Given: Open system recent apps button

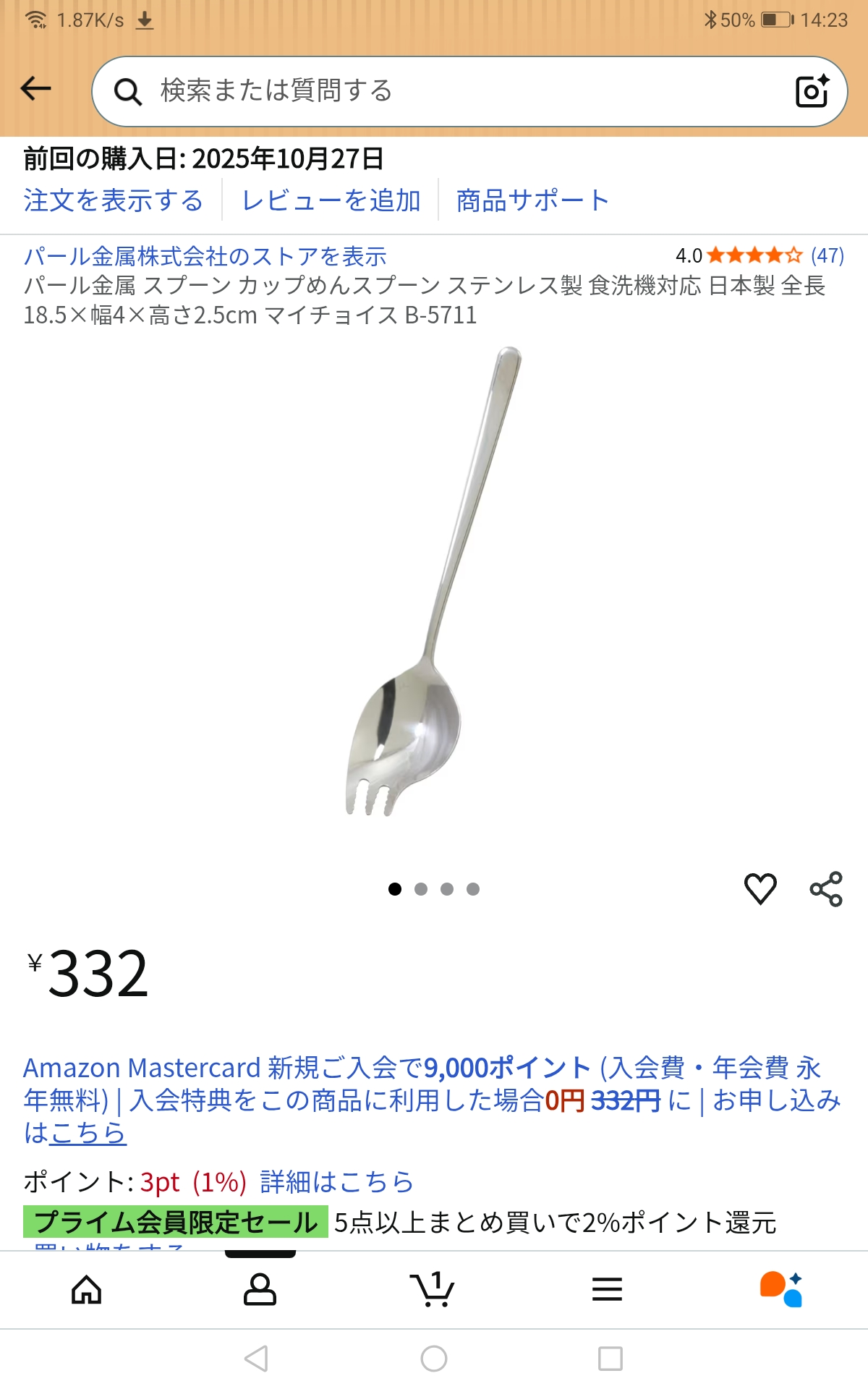Looking at the screenshot, I should pos(610,1359).
